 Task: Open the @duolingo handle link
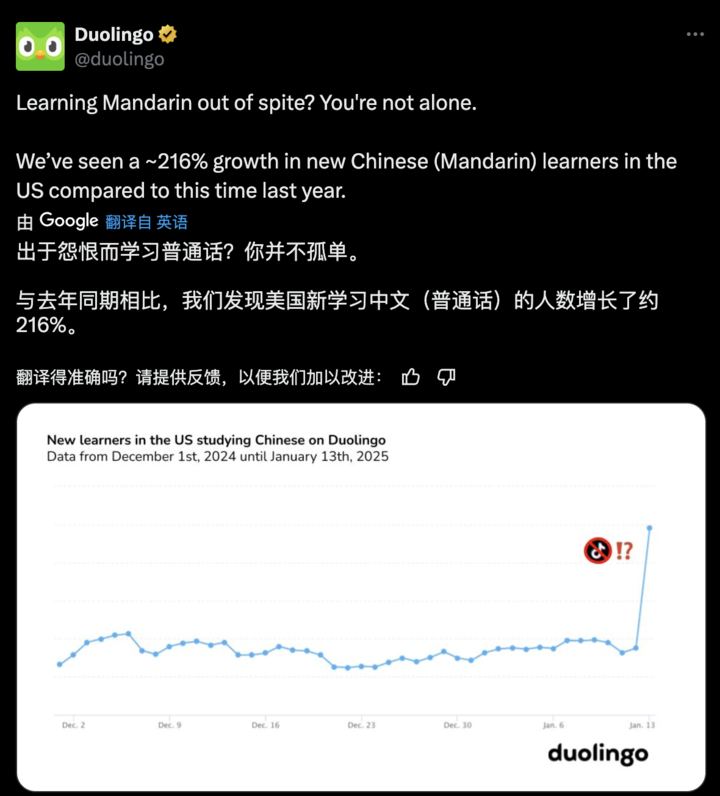120,59
